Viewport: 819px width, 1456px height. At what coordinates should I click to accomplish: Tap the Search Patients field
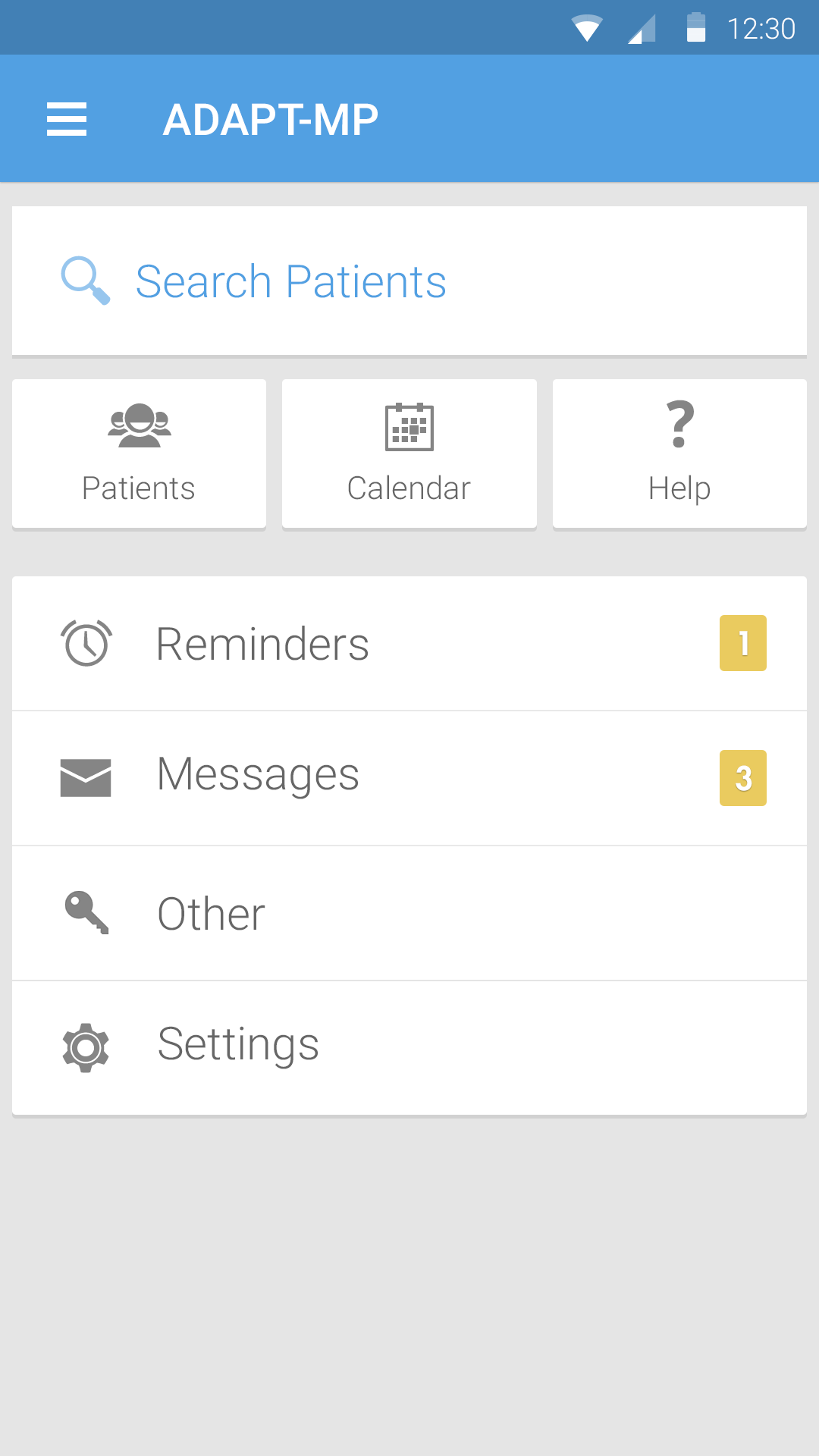409,281
